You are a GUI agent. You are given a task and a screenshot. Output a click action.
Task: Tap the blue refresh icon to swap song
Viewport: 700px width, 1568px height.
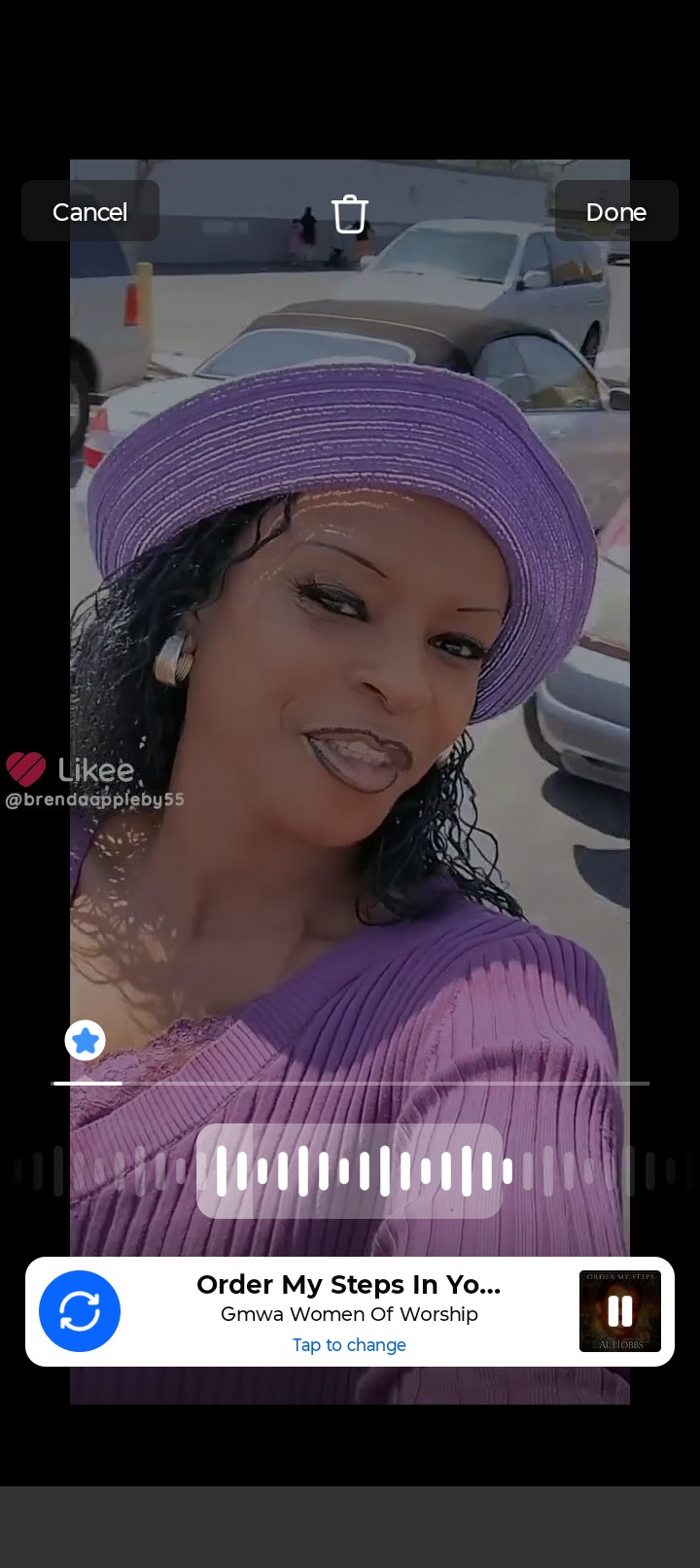point(80,1311)
